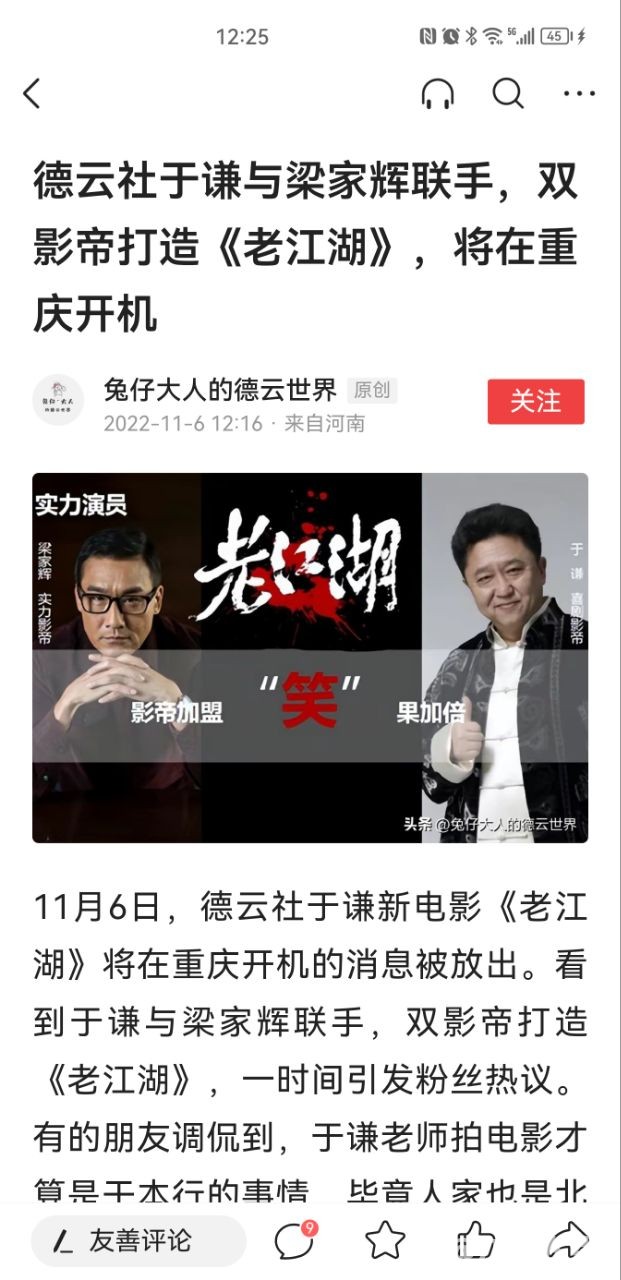Like the article with thumbs-up
The height and width of the screenshot is (1280, 621).
476,1241
